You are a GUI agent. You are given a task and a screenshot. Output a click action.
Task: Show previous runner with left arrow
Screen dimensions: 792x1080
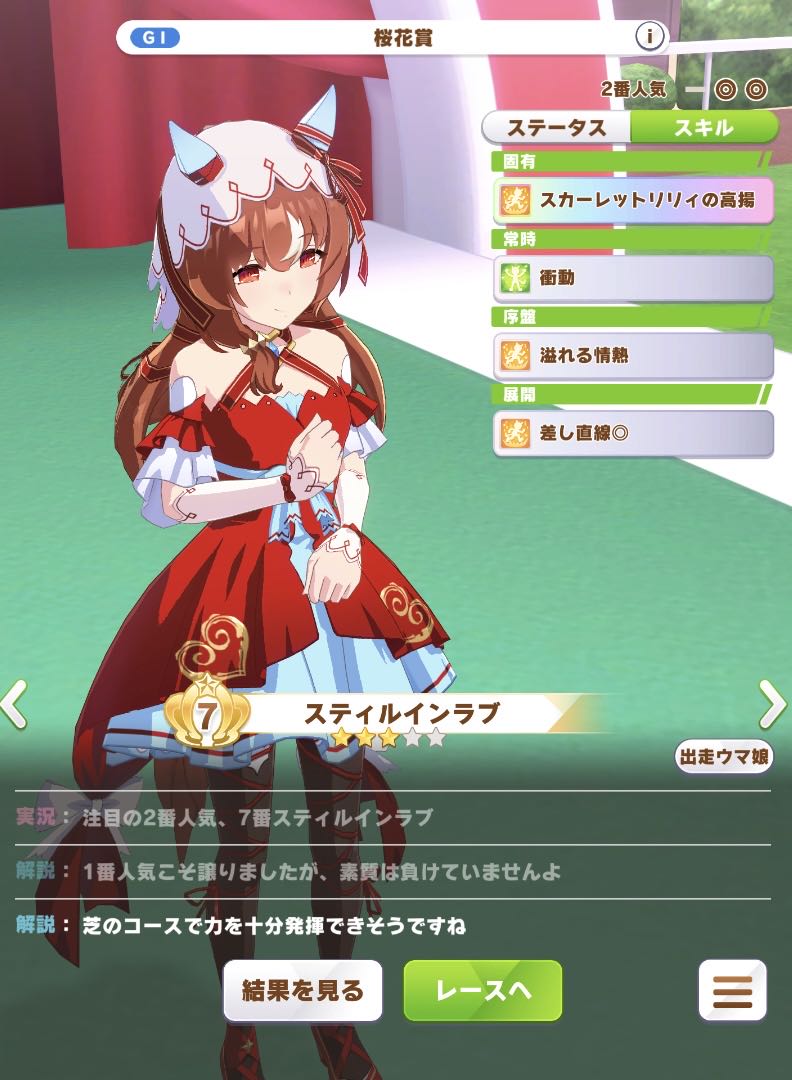click(x=14, y=704)
